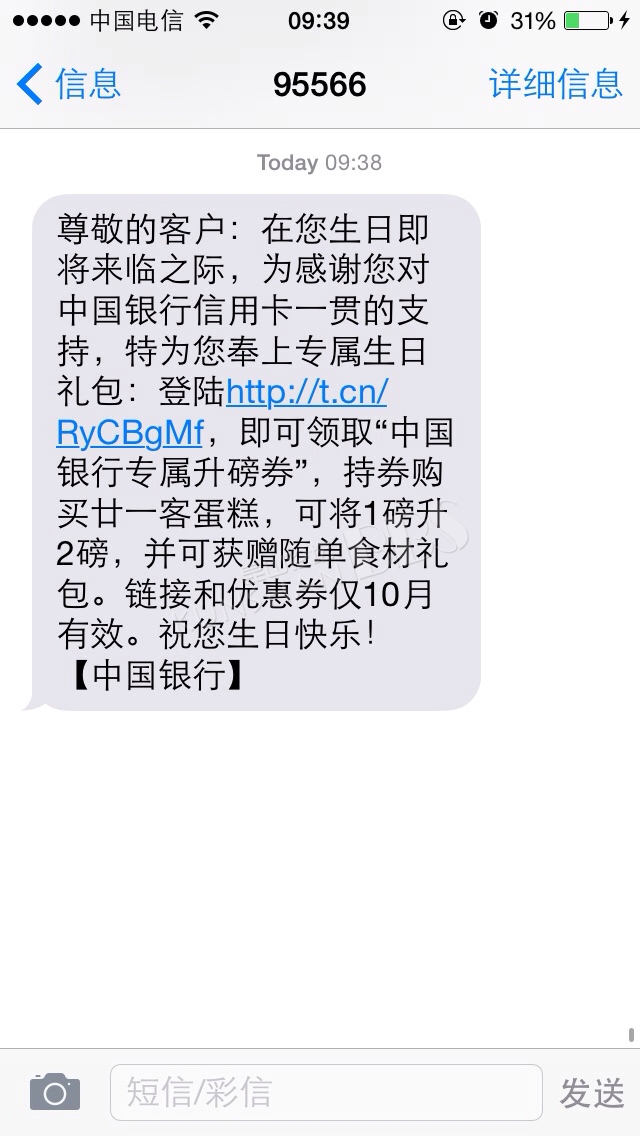Focus the 短信/彩信 text input field
Viewport: 640px width, 1136px height.
[x=326, y=1092]
